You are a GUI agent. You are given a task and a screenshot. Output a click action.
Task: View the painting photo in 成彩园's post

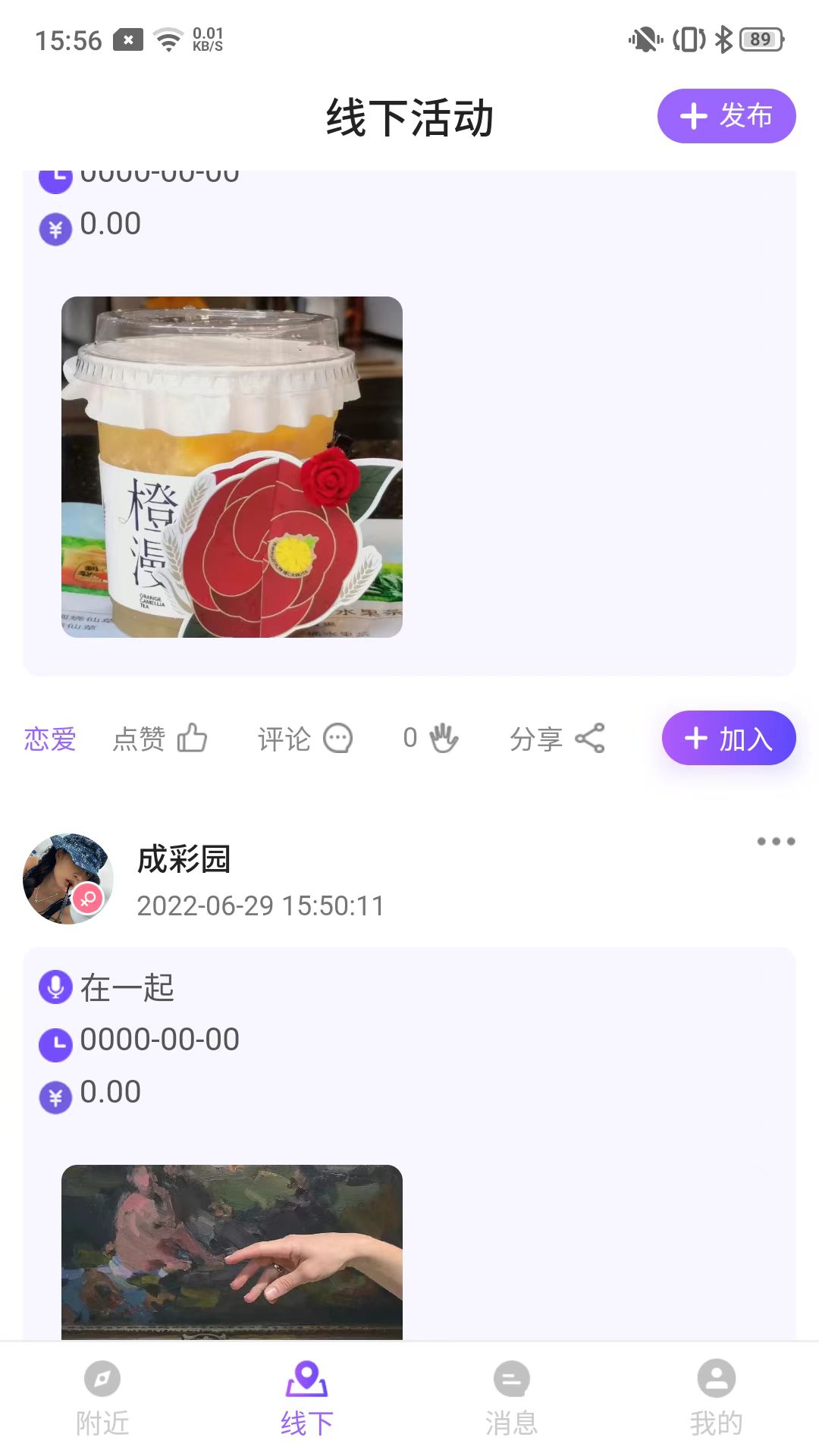[x=232, y=1252]
